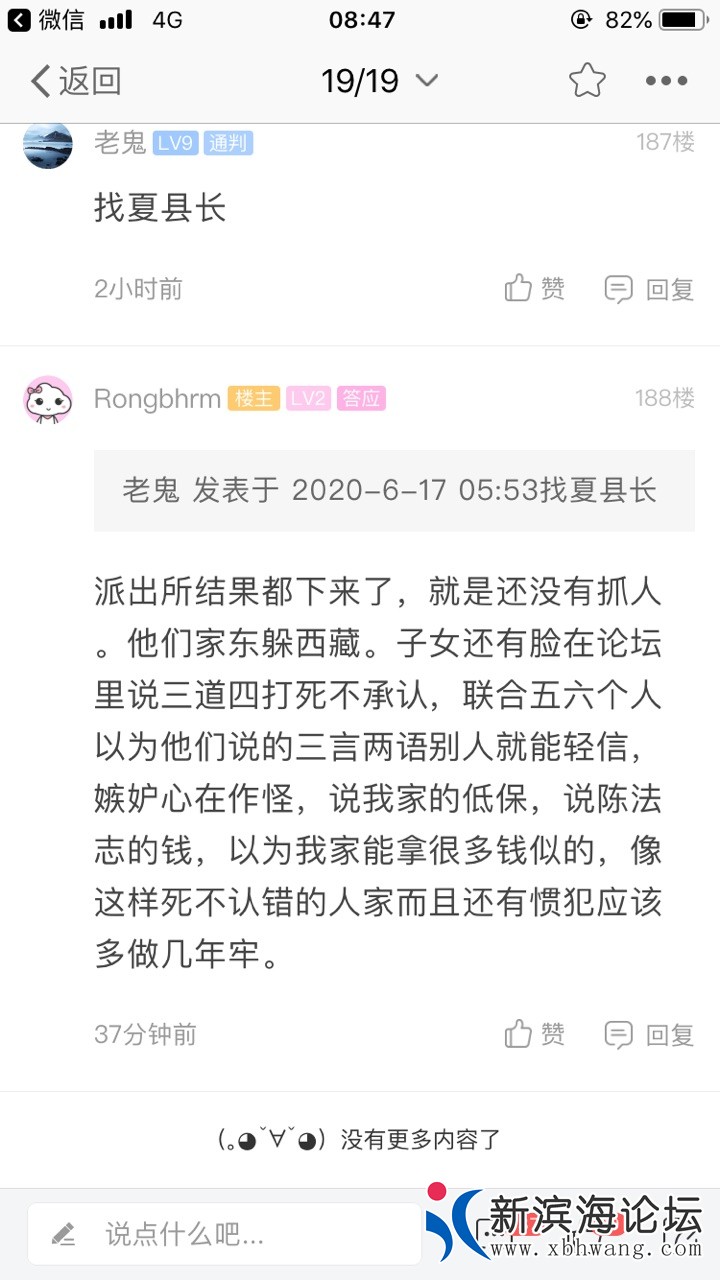Reply to Rongbhrm's post on floor 188

[x=649, y=1034]
